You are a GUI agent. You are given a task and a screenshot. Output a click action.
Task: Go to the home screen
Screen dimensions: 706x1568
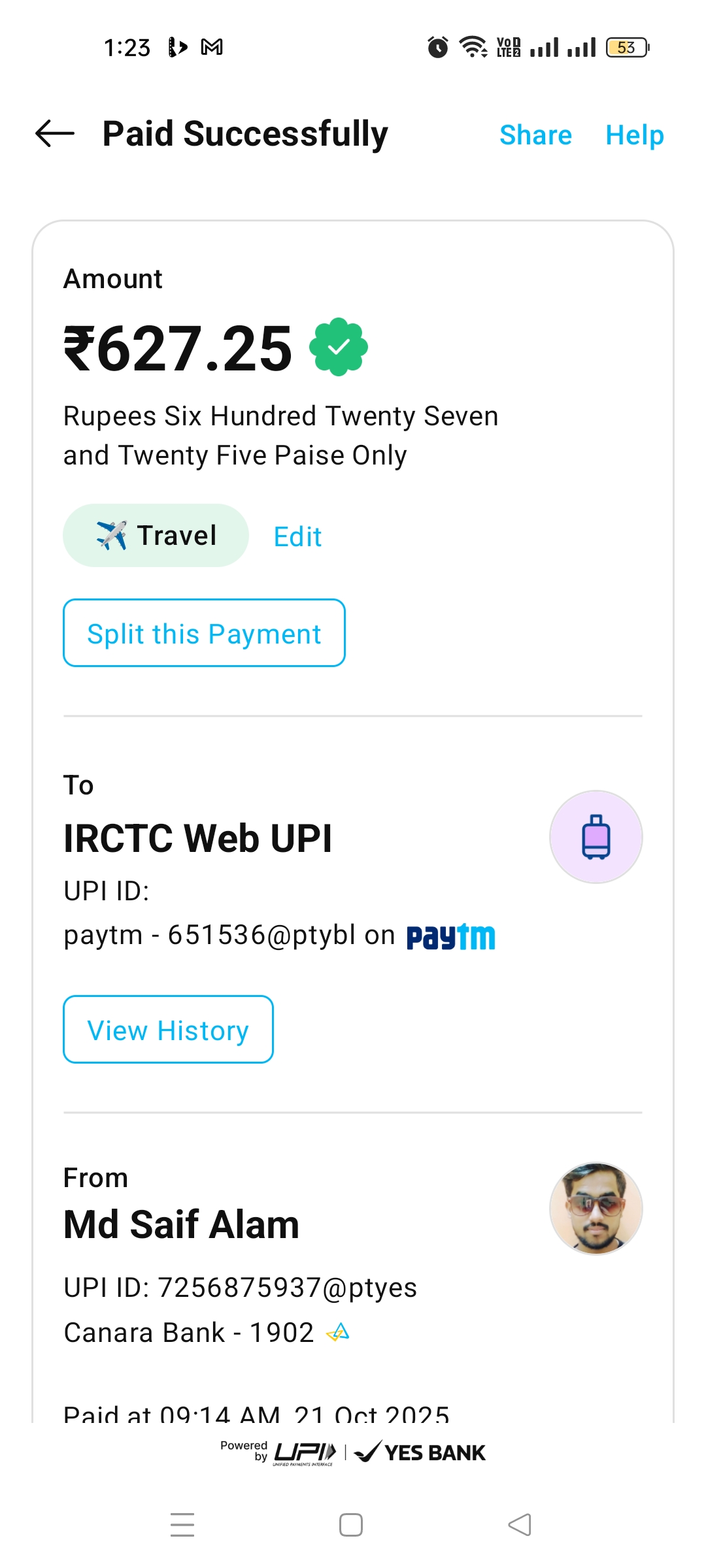pyautogui.click(x=351, y=1525)
